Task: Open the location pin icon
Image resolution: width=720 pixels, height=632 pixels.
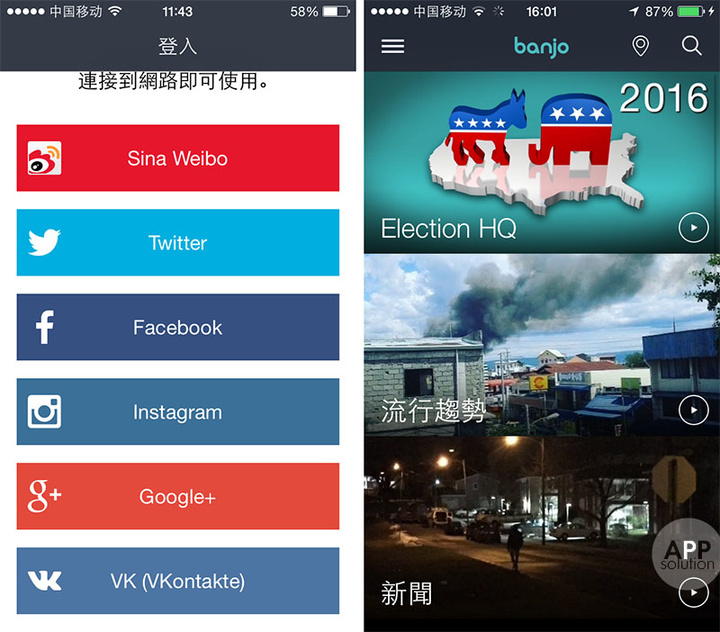Action: [x=641, y=46]
